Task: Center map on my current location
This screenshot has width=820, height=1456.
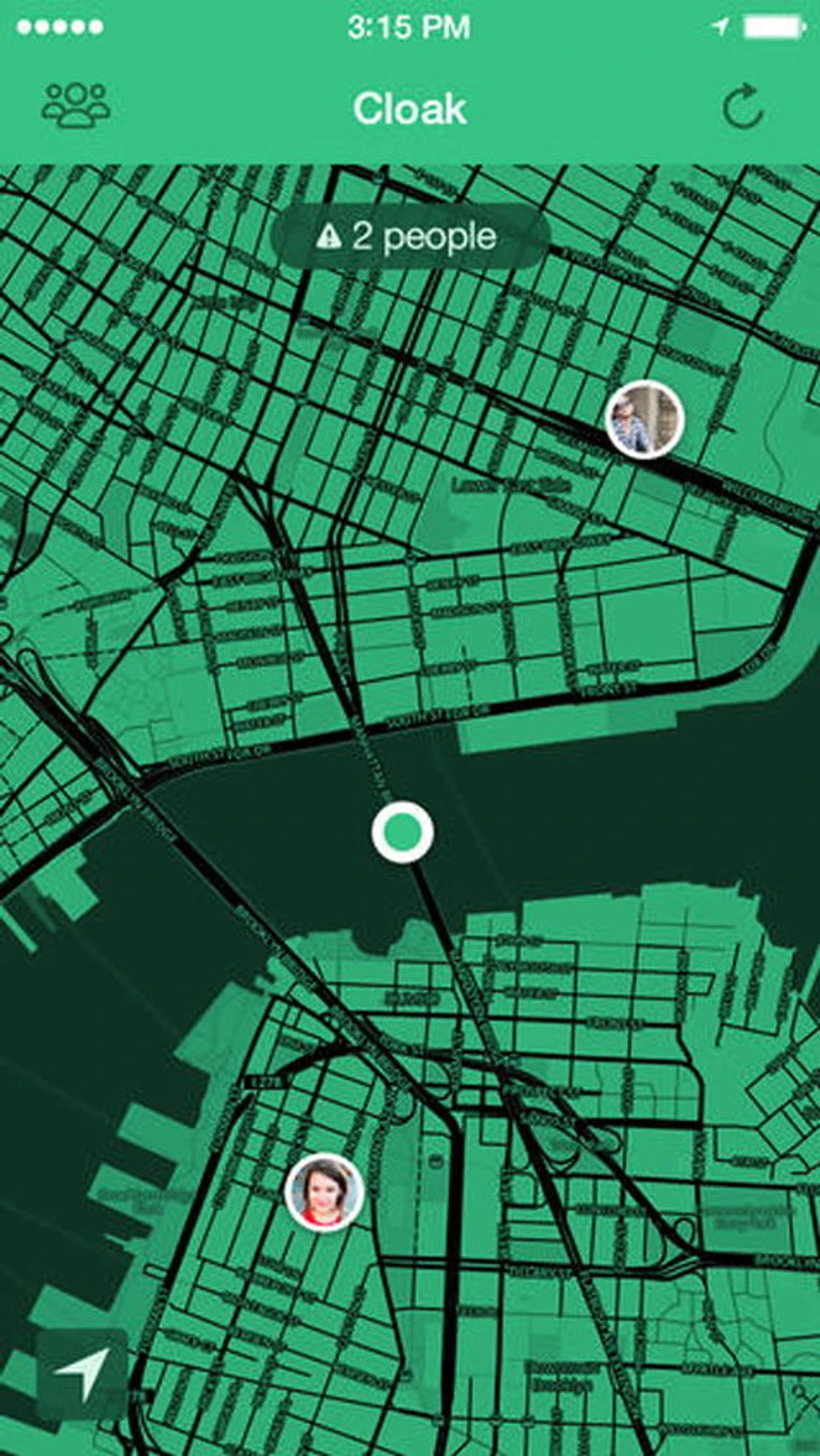Action: coord(82,1374)
